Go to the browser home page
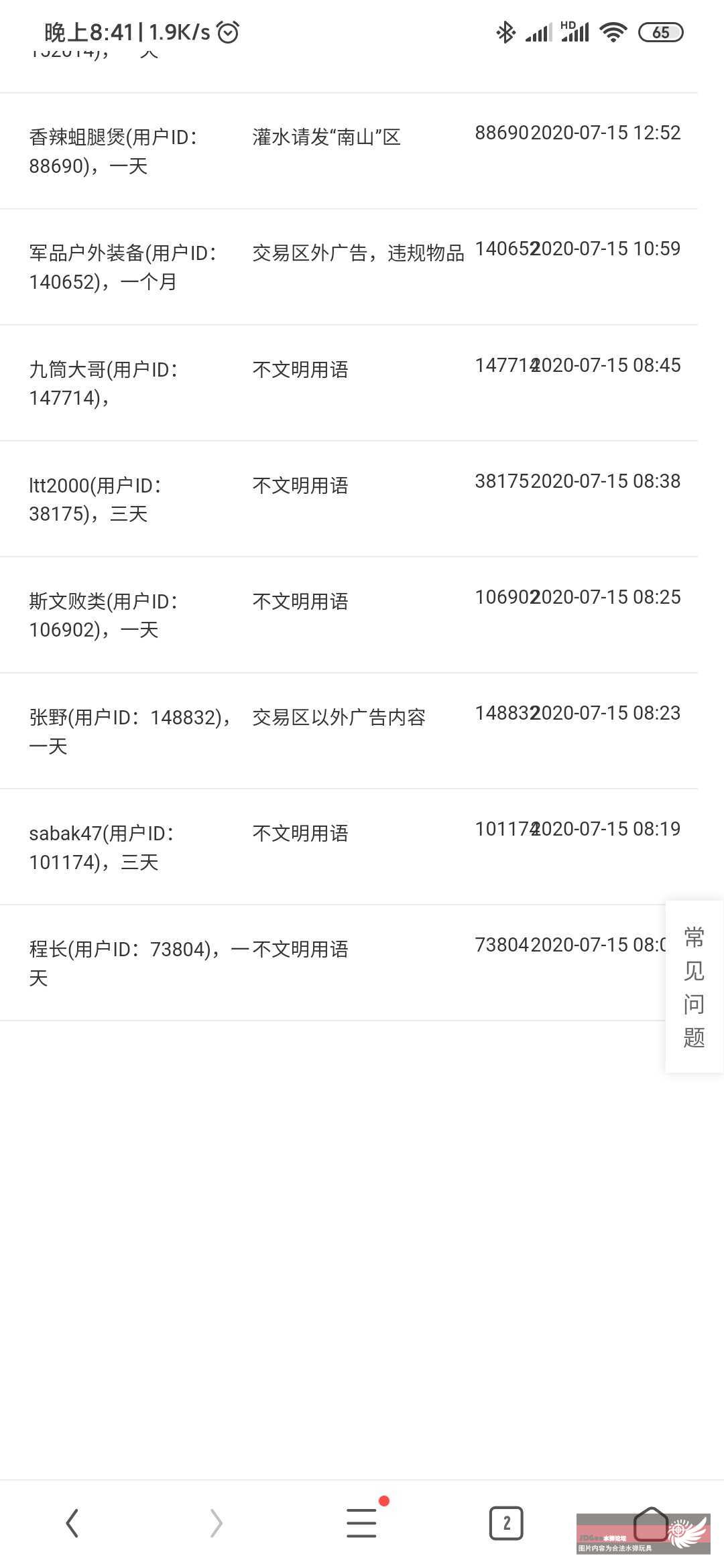 [651, 1523]
